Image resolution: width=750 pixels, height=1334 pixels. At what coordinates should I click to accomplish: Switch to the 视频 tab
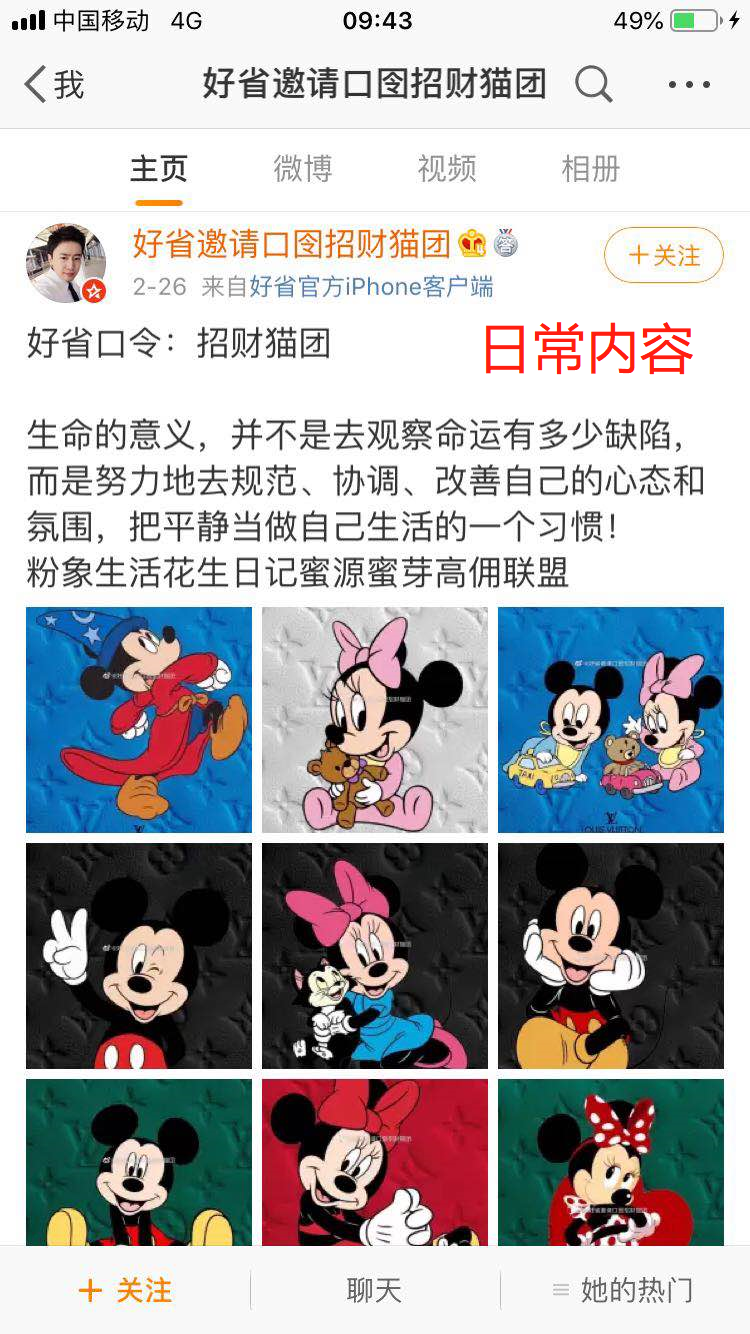pyautogui.click(x=446, y=169)
